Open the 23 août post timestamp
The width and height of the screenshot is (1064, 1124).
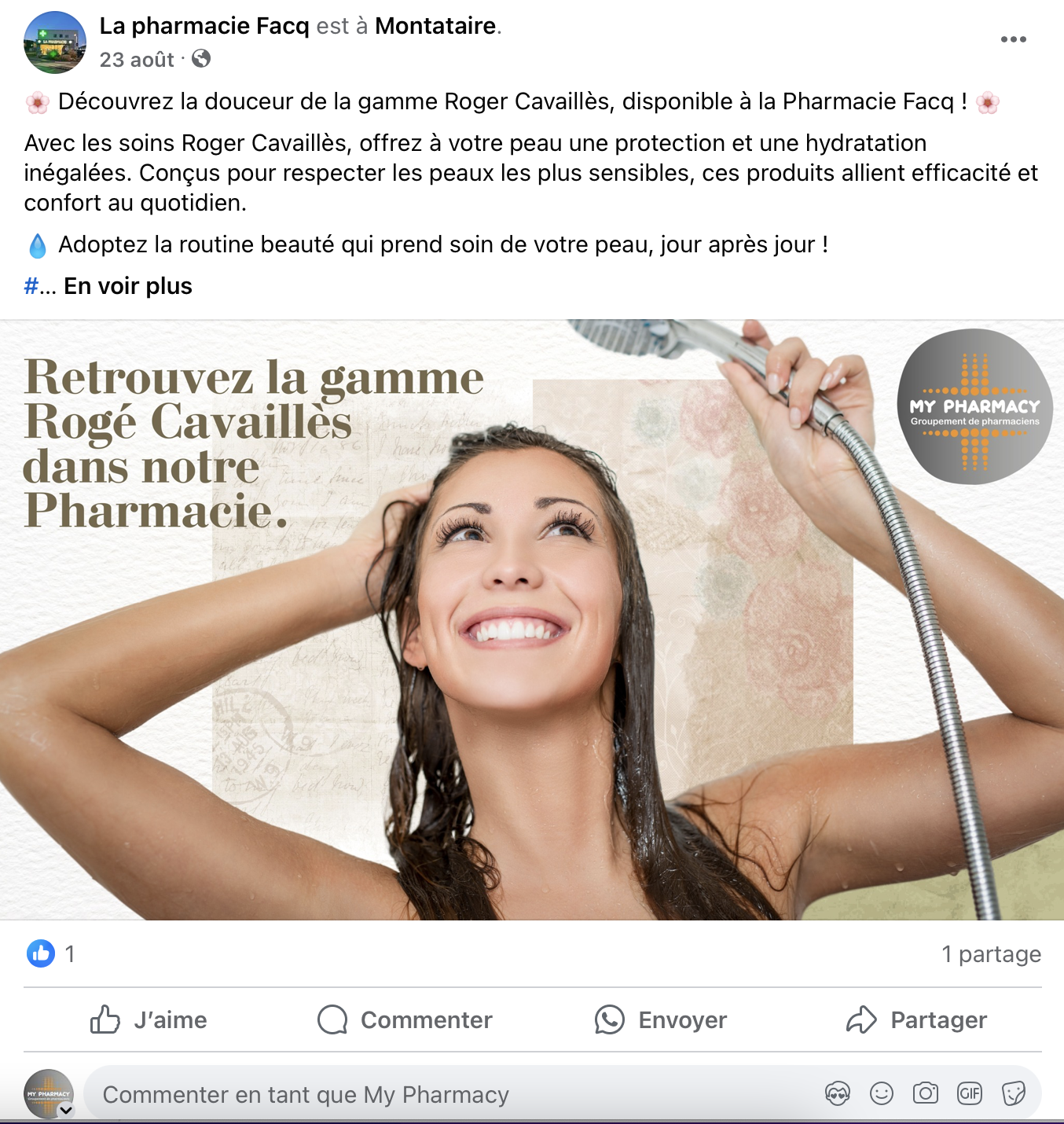pyautogui.click(x=137, y=60)
